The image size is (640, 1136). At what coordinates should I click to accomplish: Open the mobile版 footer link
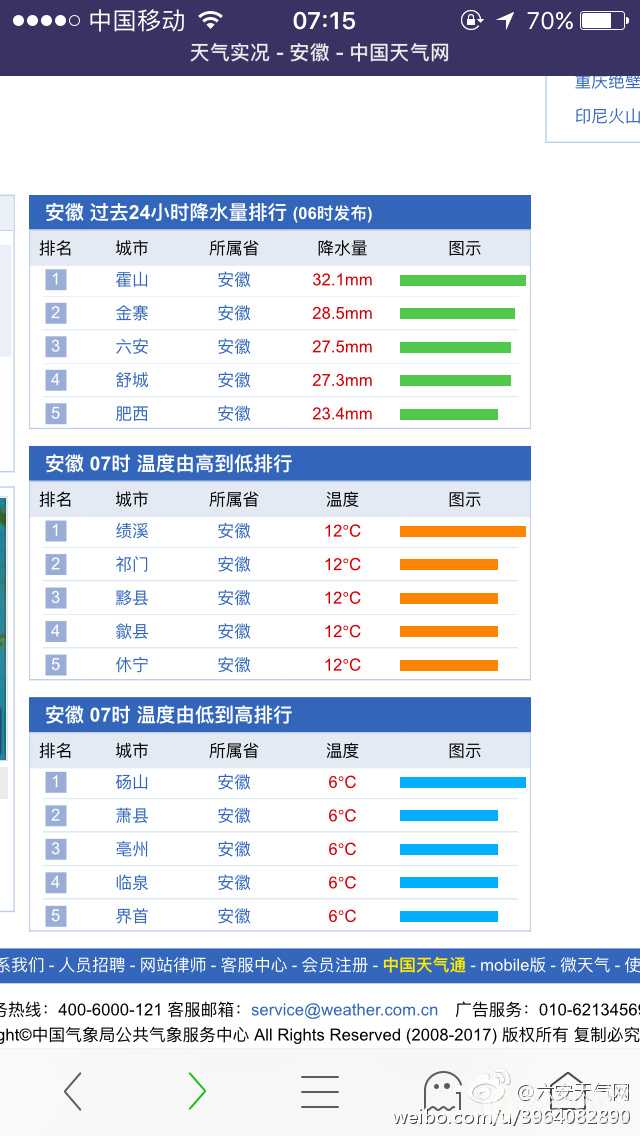pos(513,965)
